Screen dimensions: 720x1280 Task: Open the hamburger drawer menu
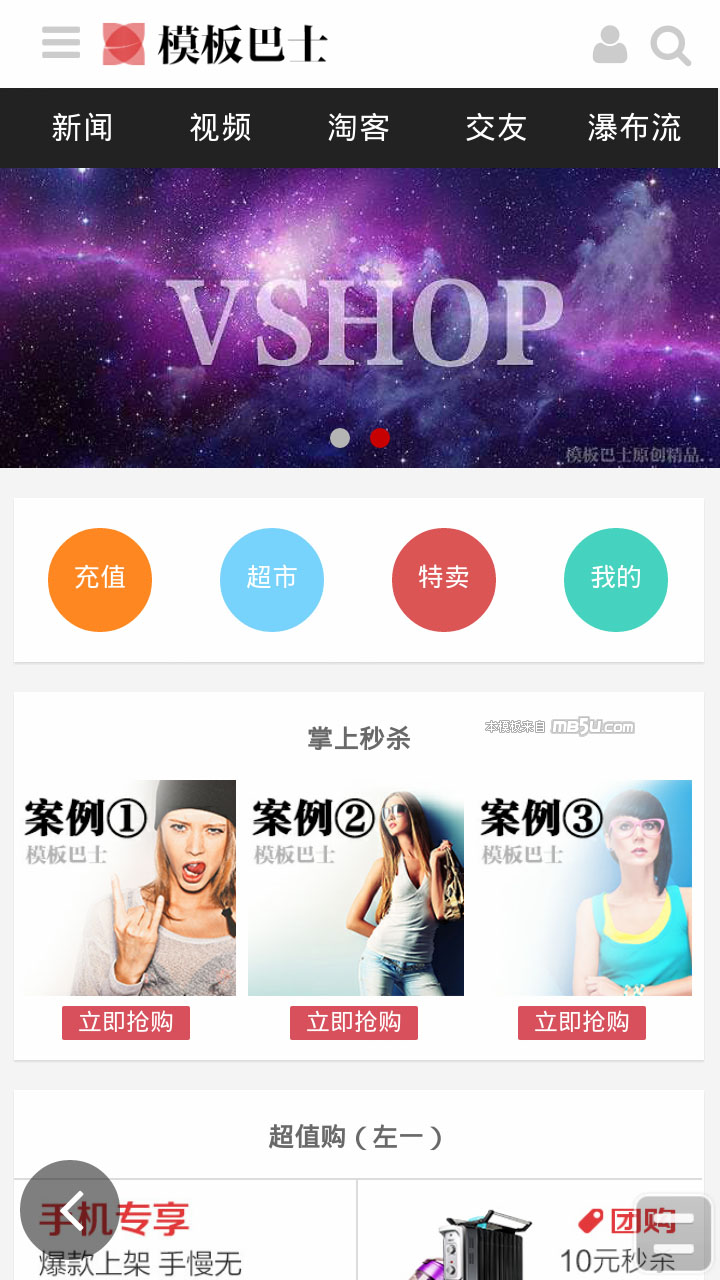click(61, 43)
